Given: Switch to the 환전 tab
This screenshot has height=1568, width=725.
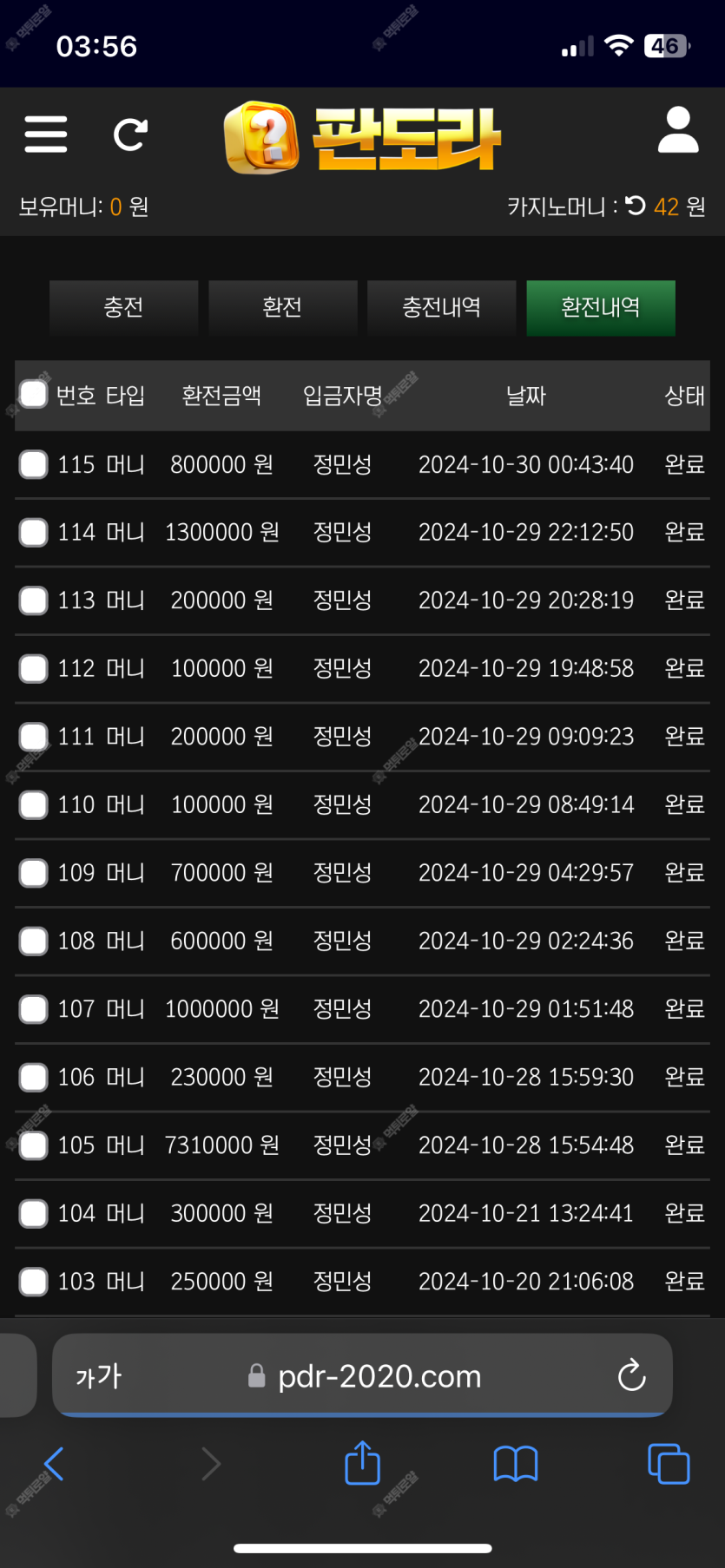Looking at the screenshot, I should tap(282, 307).
